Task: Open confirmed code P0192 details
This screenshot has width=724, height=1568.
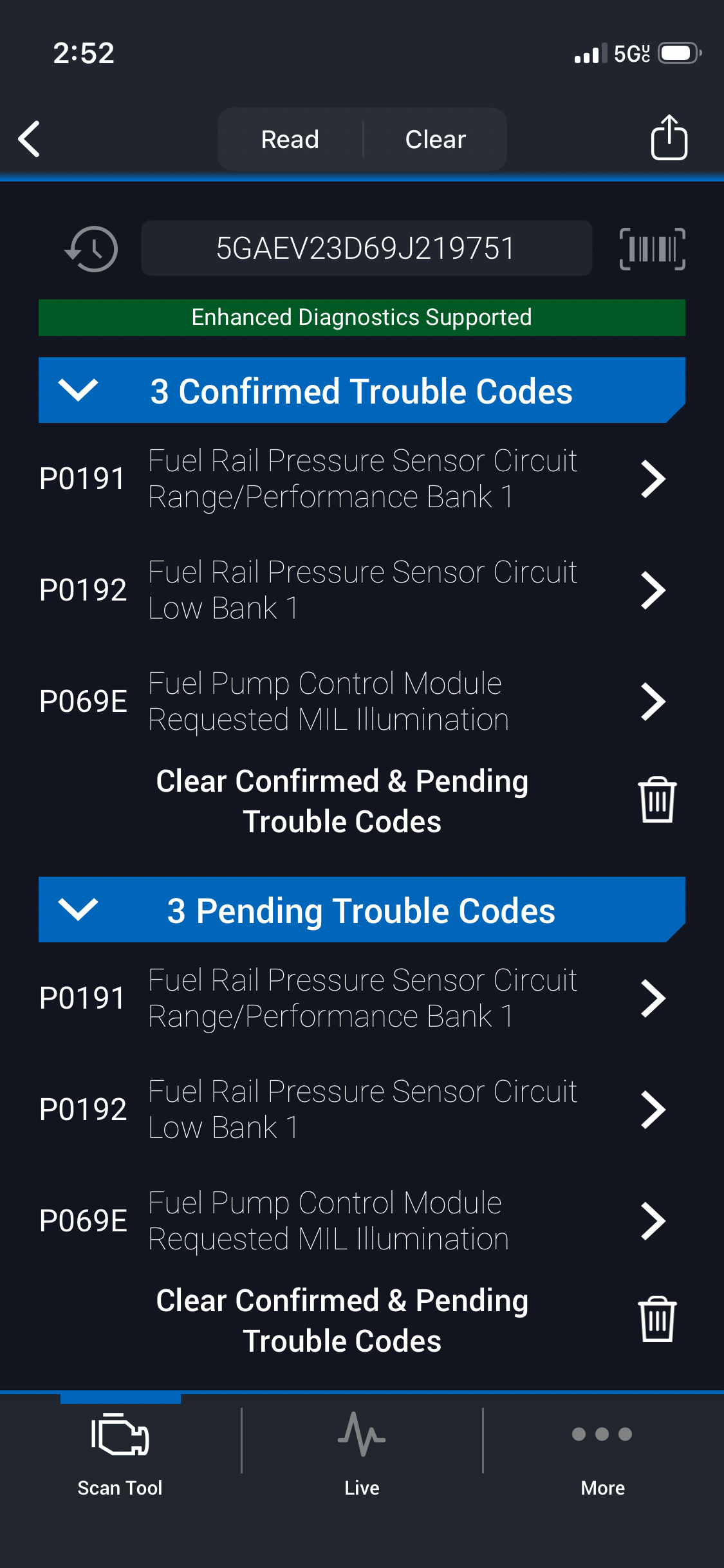Action: point(653,590)
